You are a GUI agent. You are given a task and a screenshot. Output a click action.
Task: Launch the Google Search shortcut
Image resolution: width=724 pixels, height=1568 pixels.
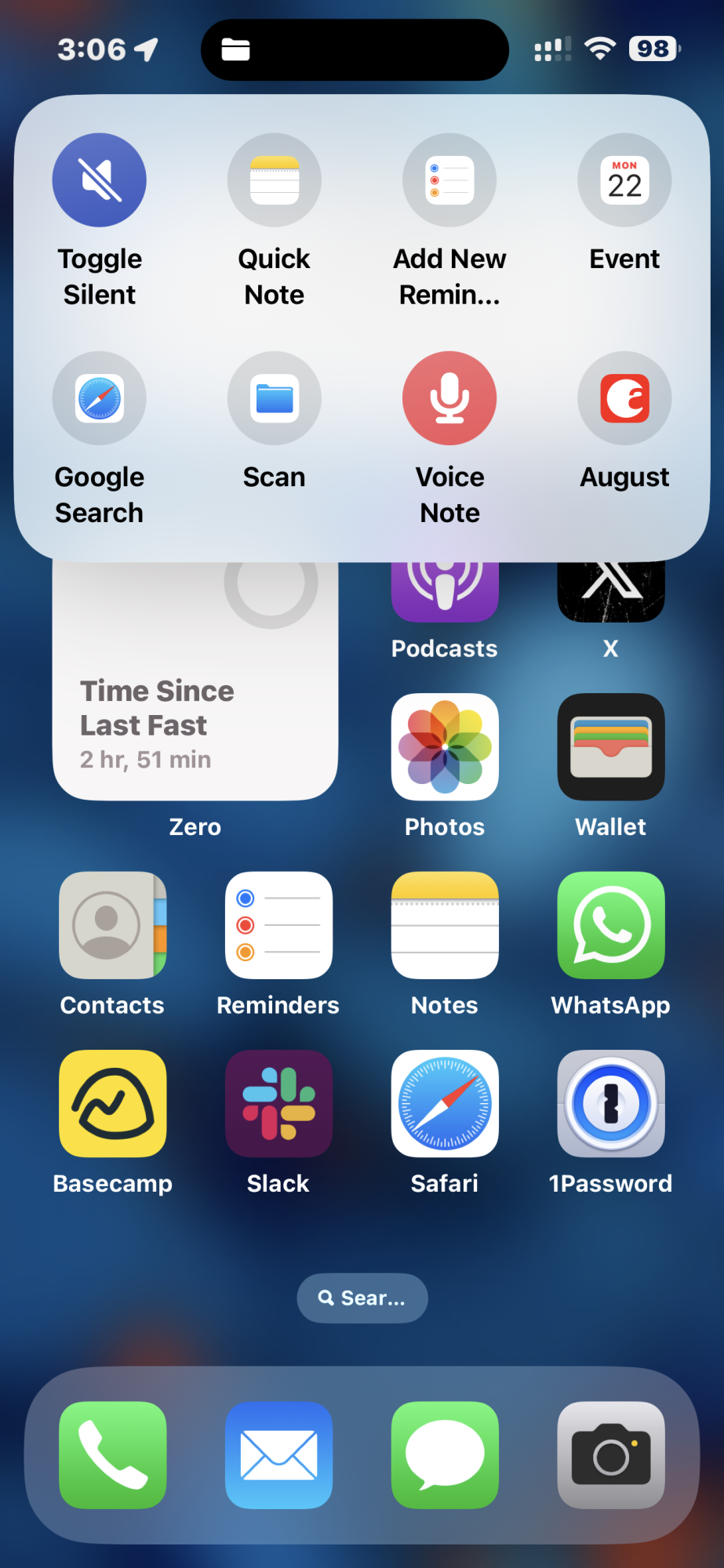click(x=100, y=398)
